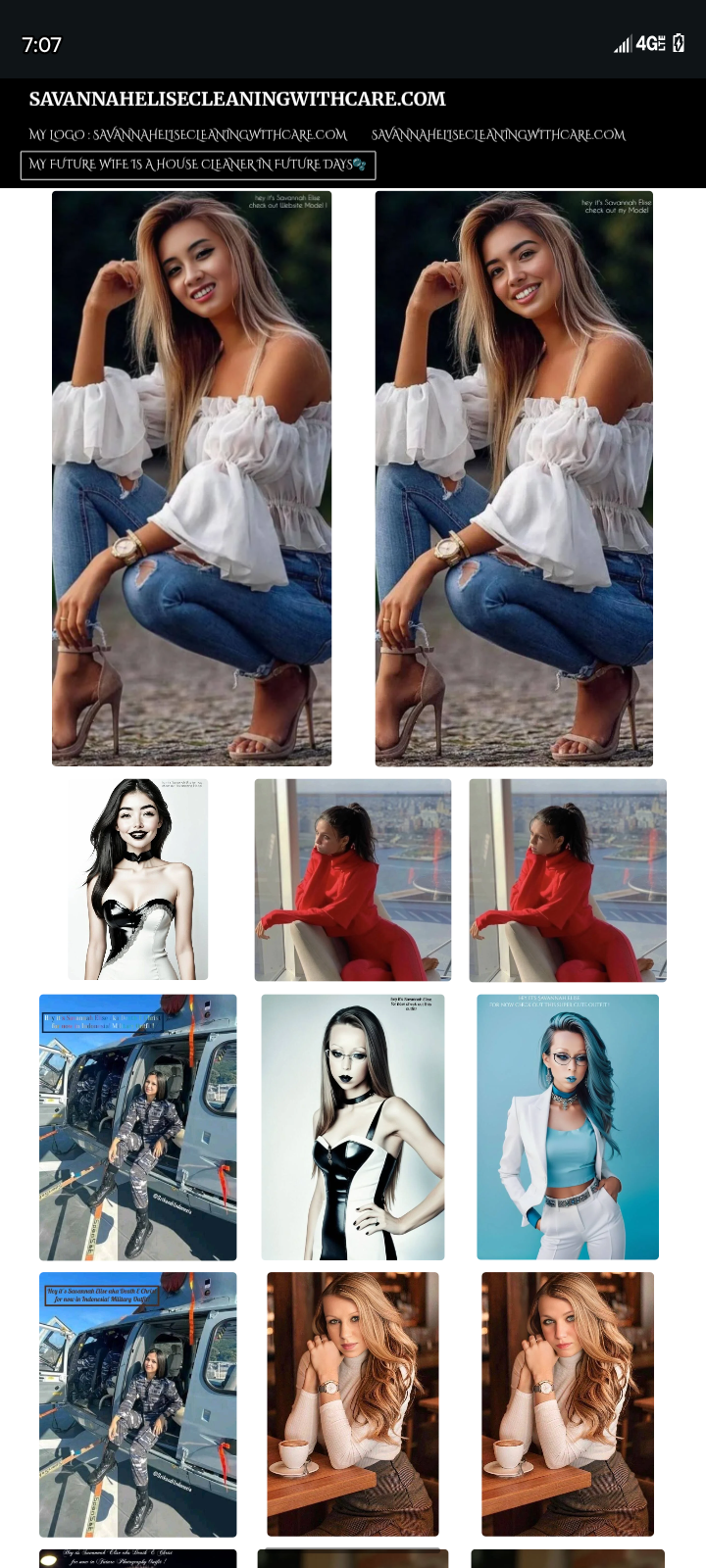Open the black-haired woman illustration tile
Viewport: 706px width, 1568px height.
pyautogui.click(x=138, y=879)
